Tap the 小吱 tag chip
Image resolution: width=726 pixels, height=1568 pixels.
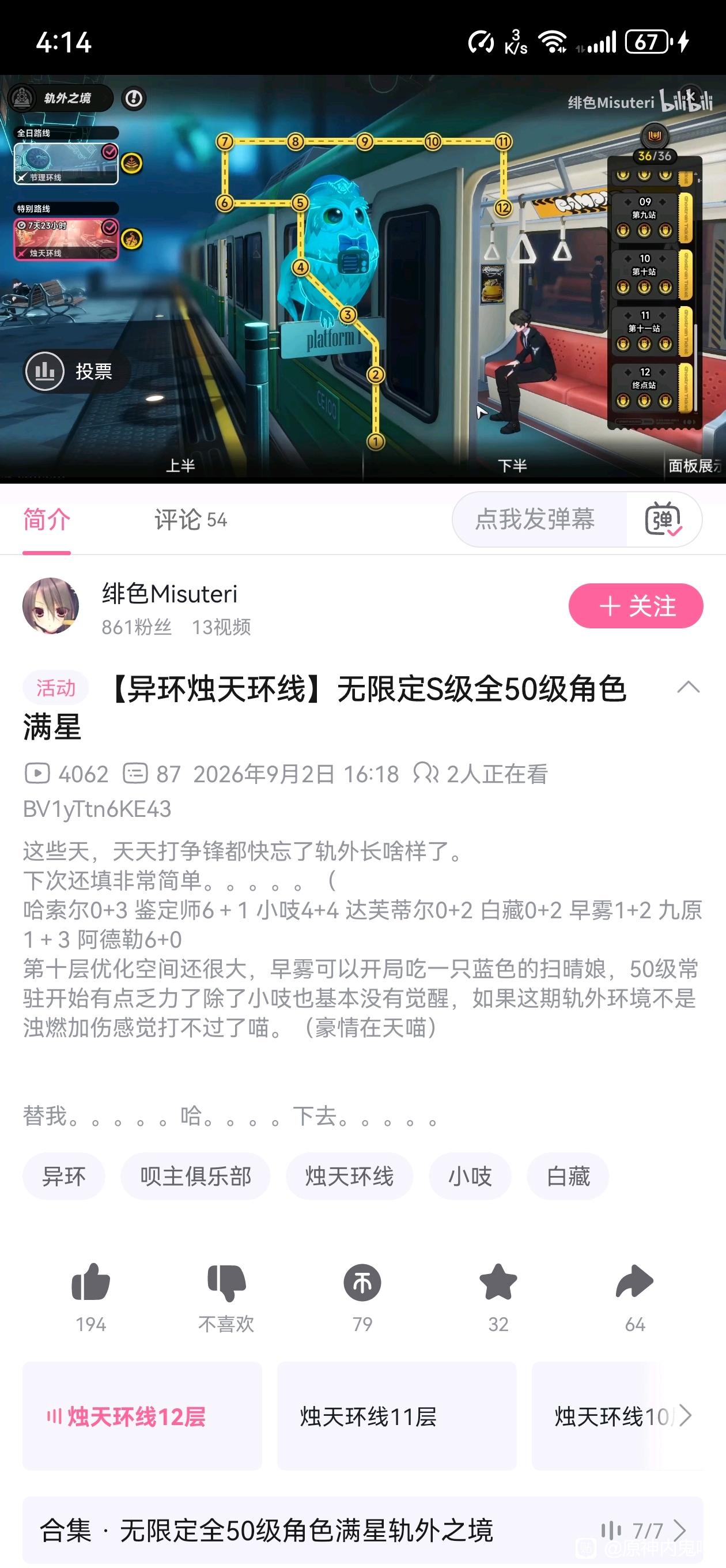470,1176
